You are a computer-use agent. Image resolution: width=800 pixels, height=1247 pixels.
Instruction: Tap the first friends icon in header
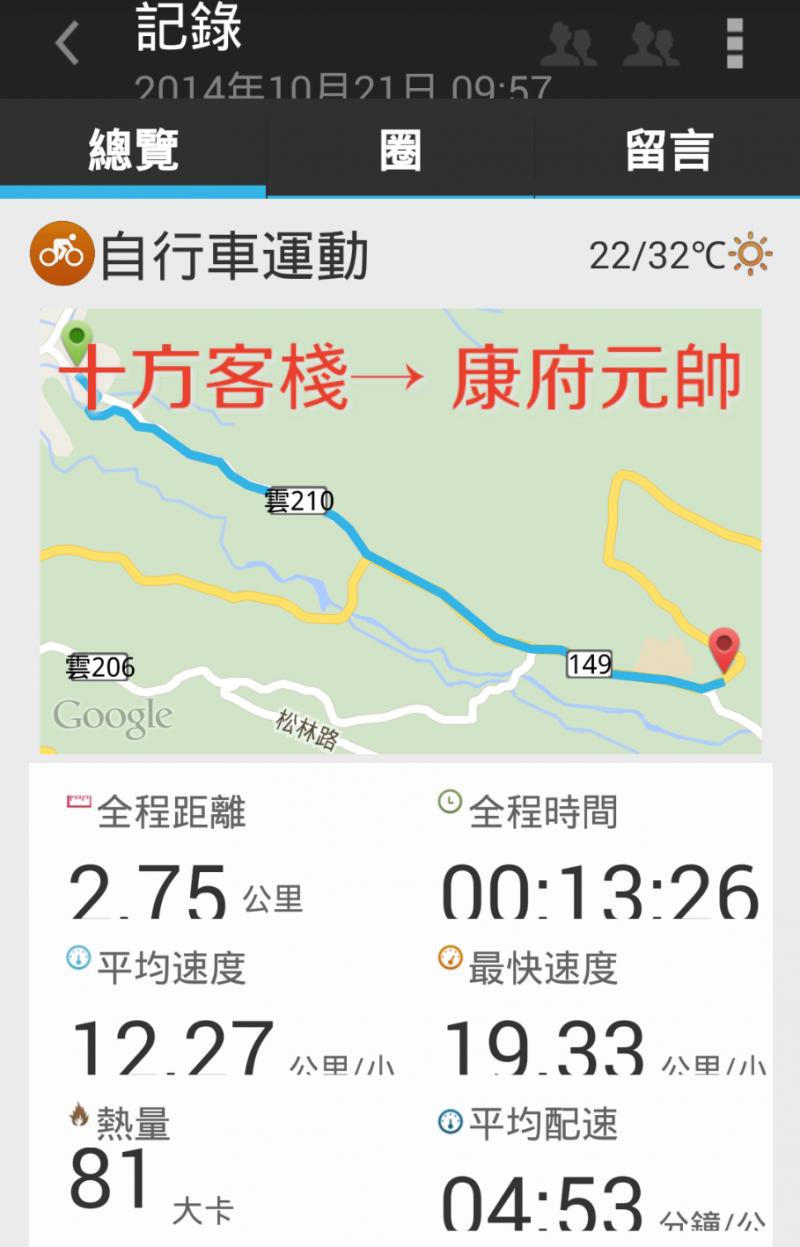pyautogui.click(x=569, y=45)
